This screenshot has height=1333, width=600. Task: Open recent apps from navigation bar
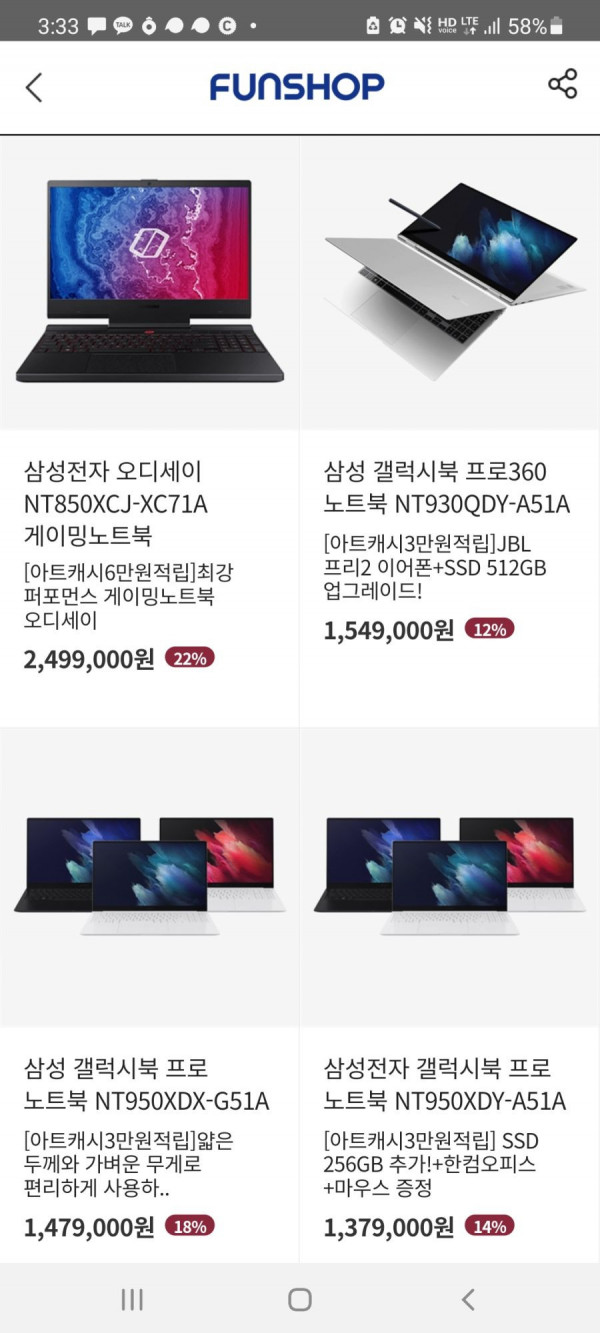pos(132,1299)
